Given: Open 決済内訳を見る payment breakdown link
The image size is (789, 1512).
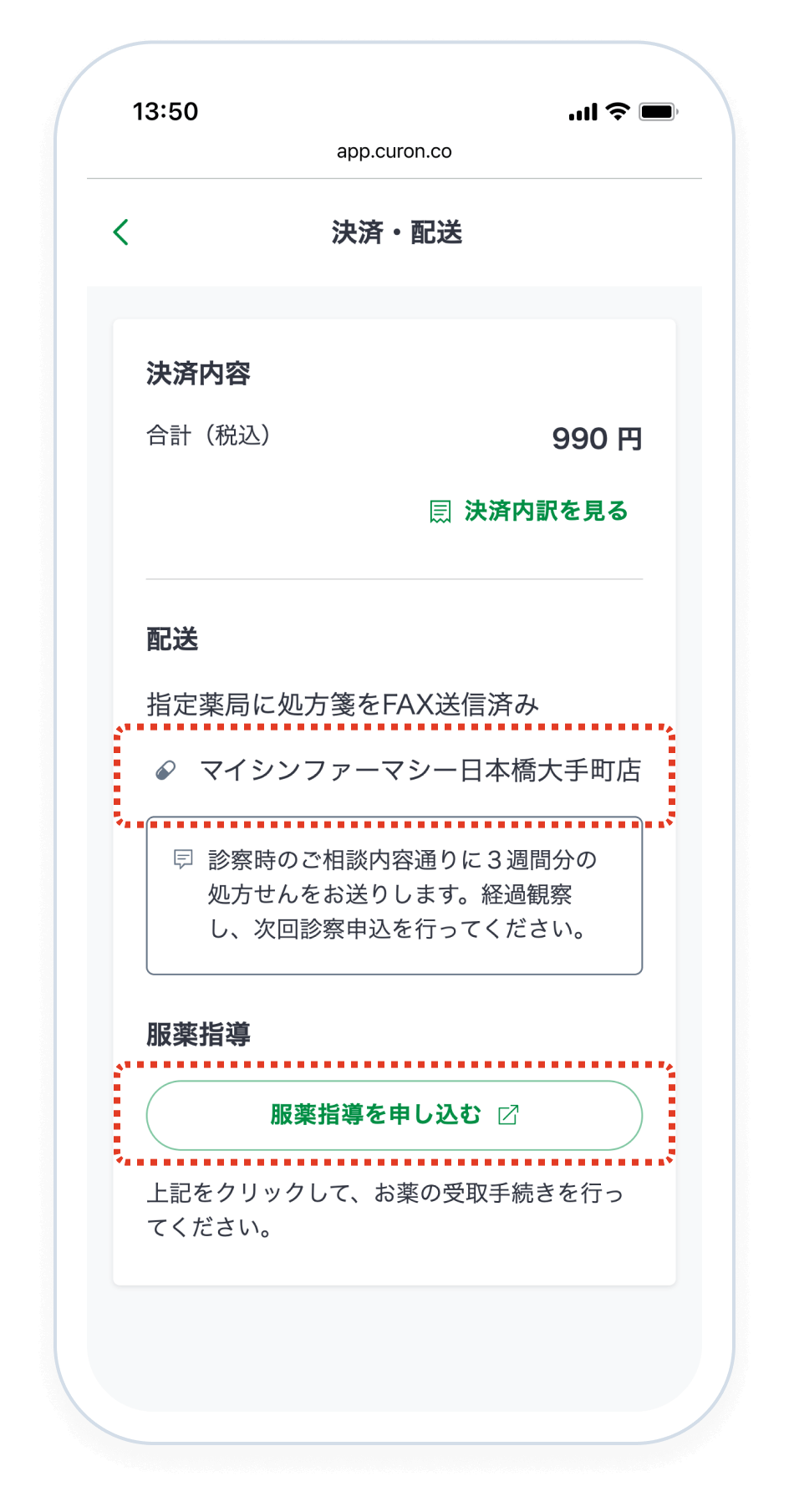Looking at the screenshot, I should click(529, 511).
